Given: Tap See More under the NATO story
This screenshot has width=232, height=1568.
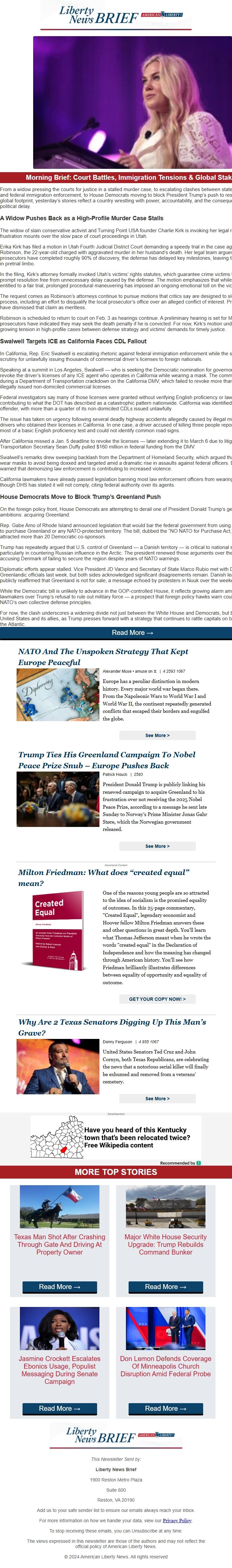Looking at the screenshot, I should click(157, 735).
